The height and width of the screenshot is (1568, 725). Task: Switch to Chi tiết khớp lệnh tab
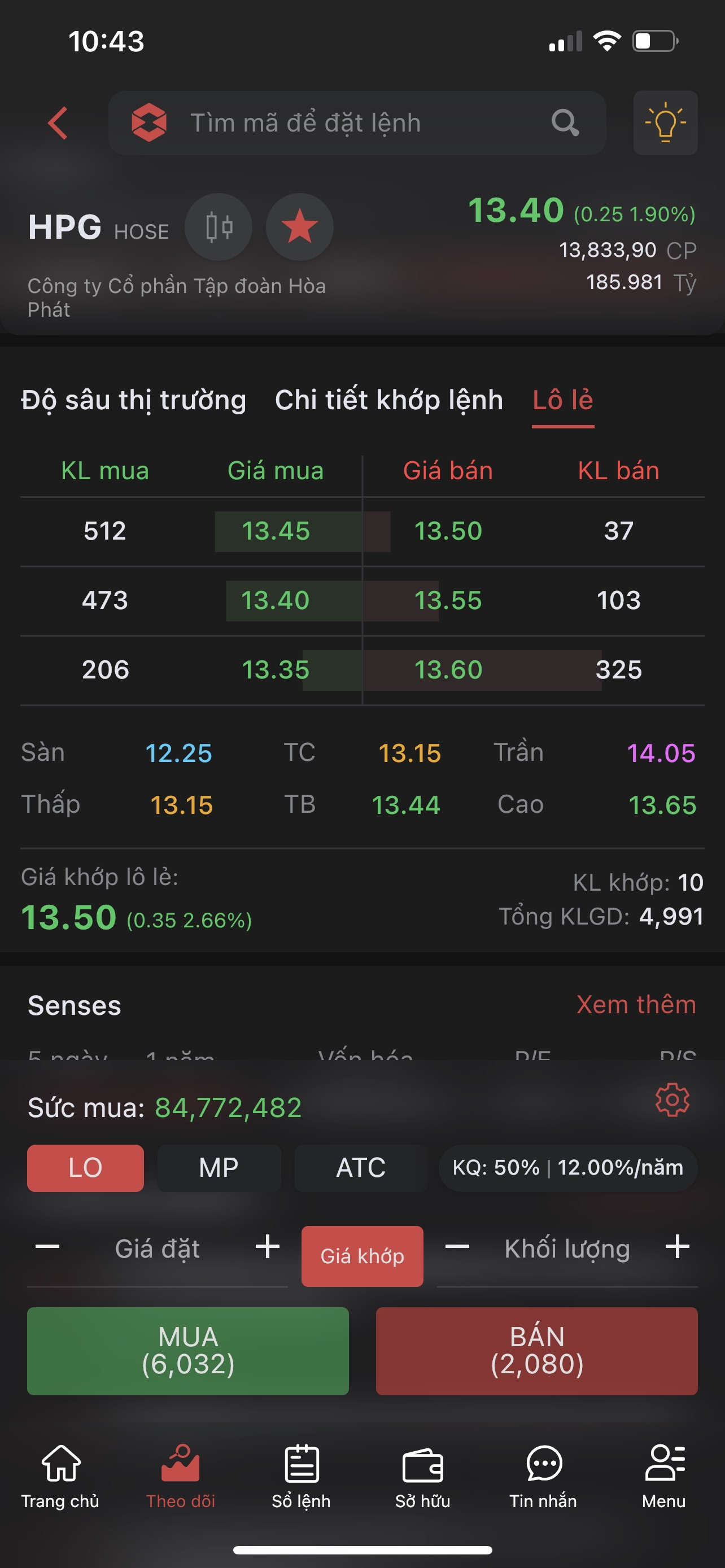pos(389,400)
